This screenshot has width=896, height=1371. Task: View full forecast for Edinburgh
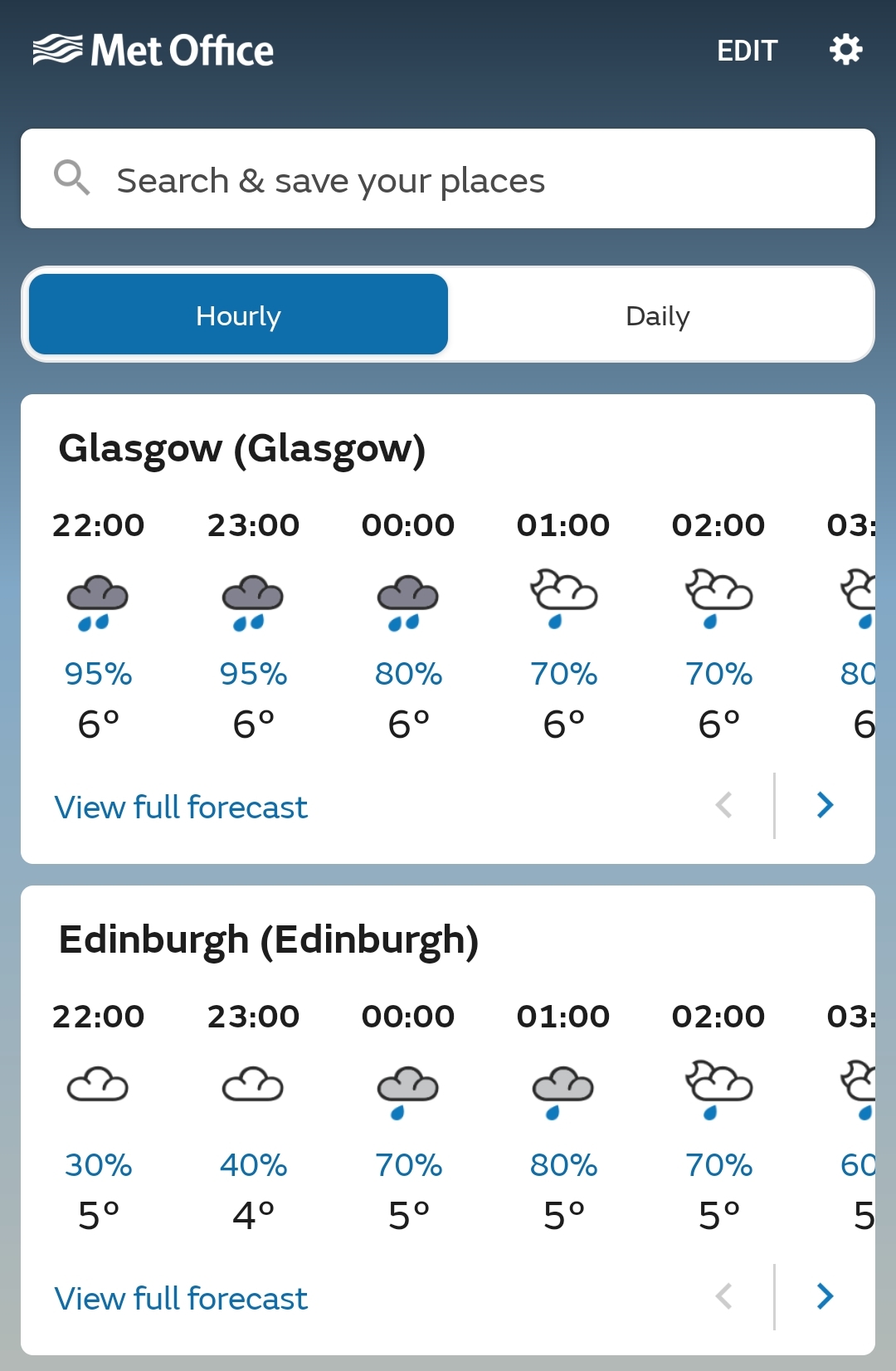pos(181,1299)
